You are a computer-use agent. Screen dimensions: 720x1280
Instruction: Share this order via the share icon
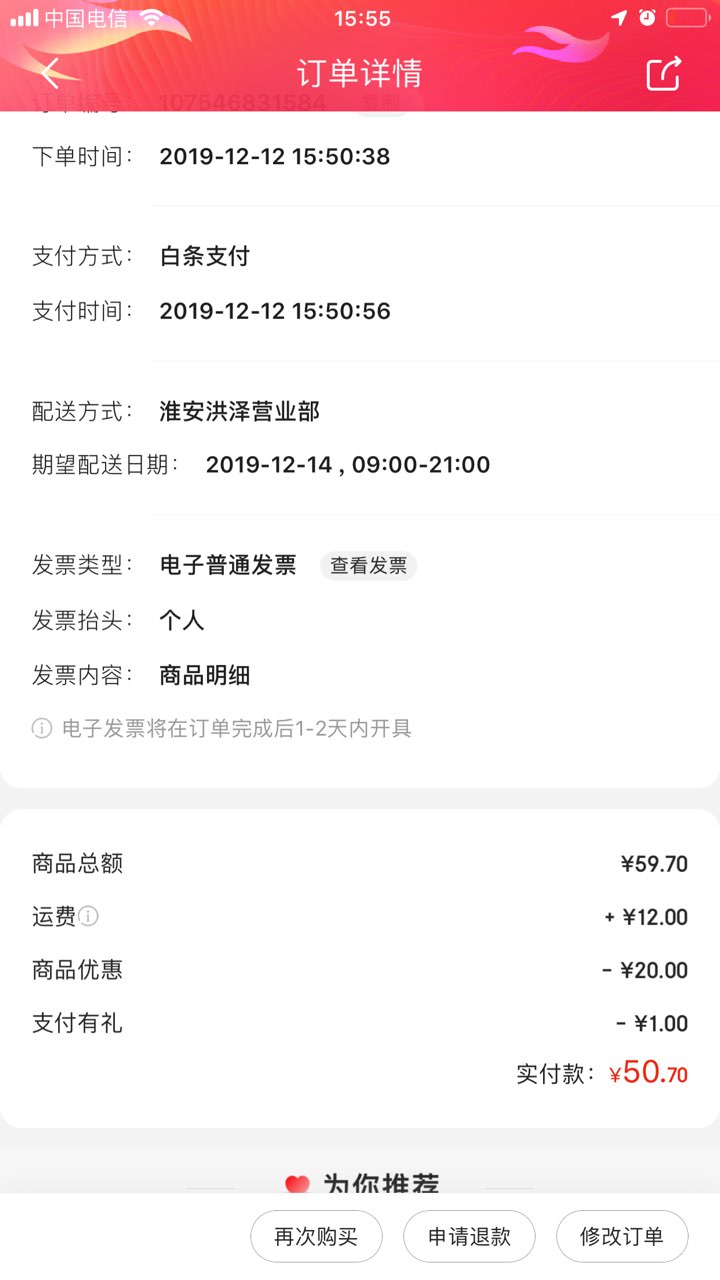pyautogui.click(x=663, y=73)
